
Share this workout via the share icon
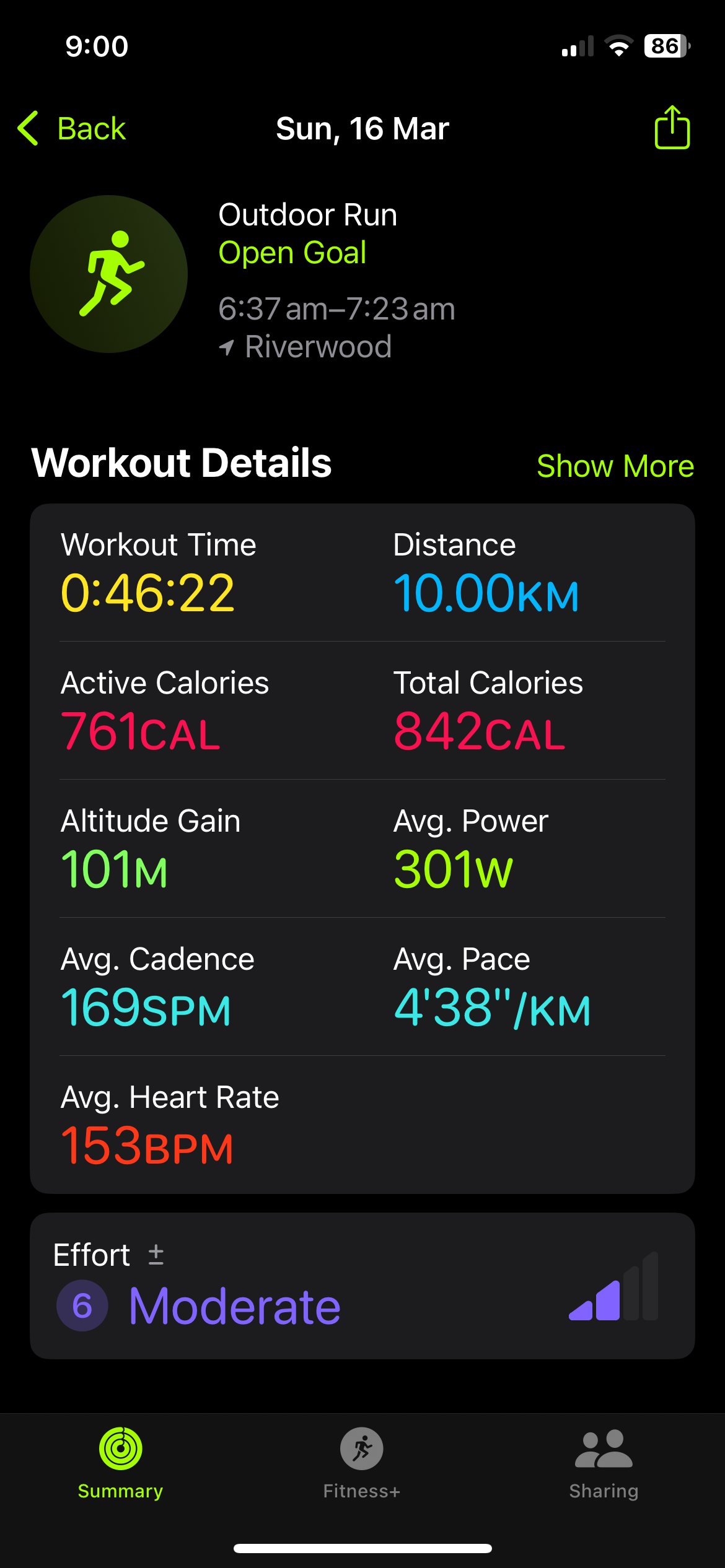pyautogui.click(x=672, y=128)
